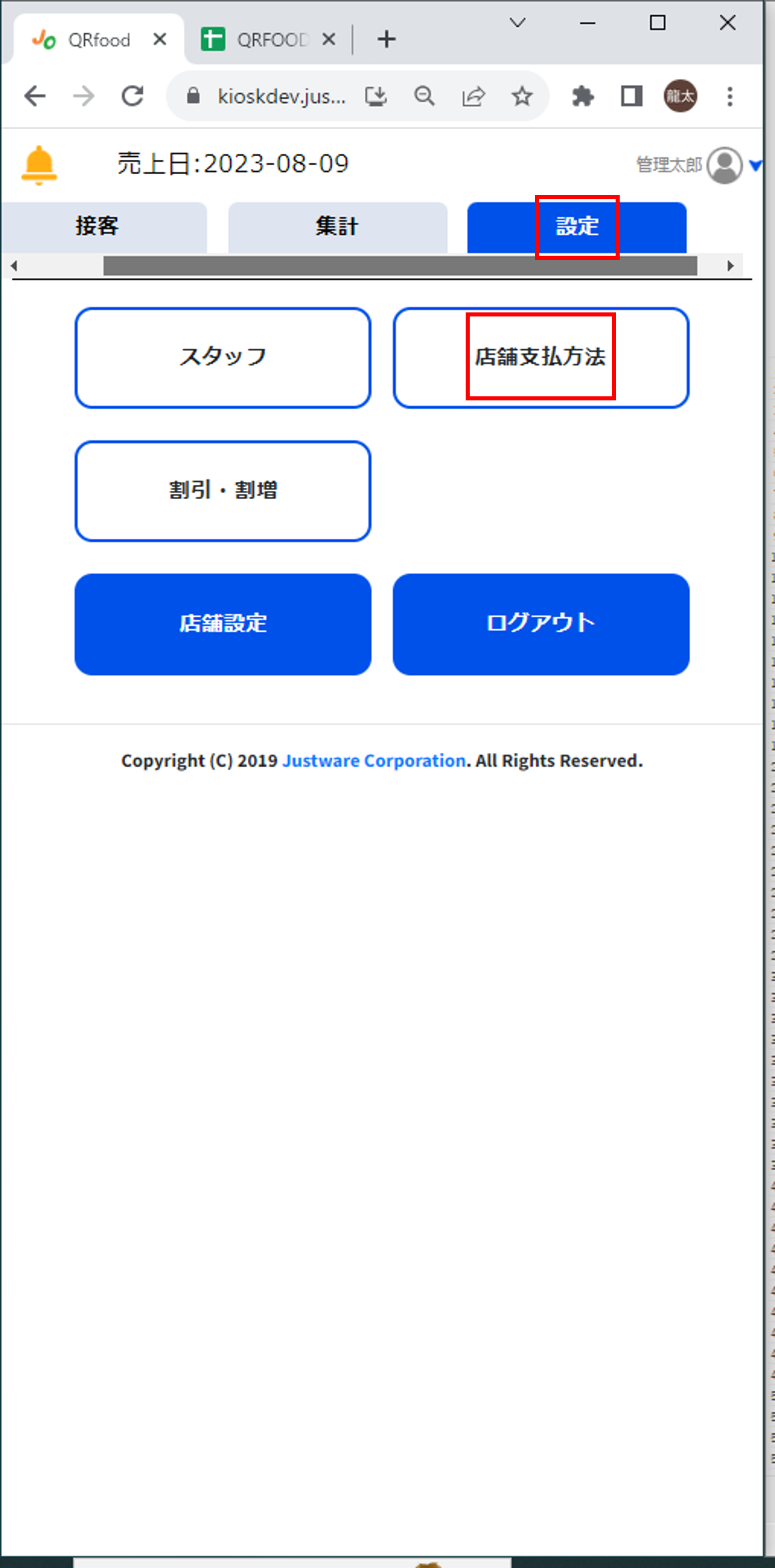Viewport: 775px width, 1568px height.
Task: Go back in the browser
Action: pos(35,96)
